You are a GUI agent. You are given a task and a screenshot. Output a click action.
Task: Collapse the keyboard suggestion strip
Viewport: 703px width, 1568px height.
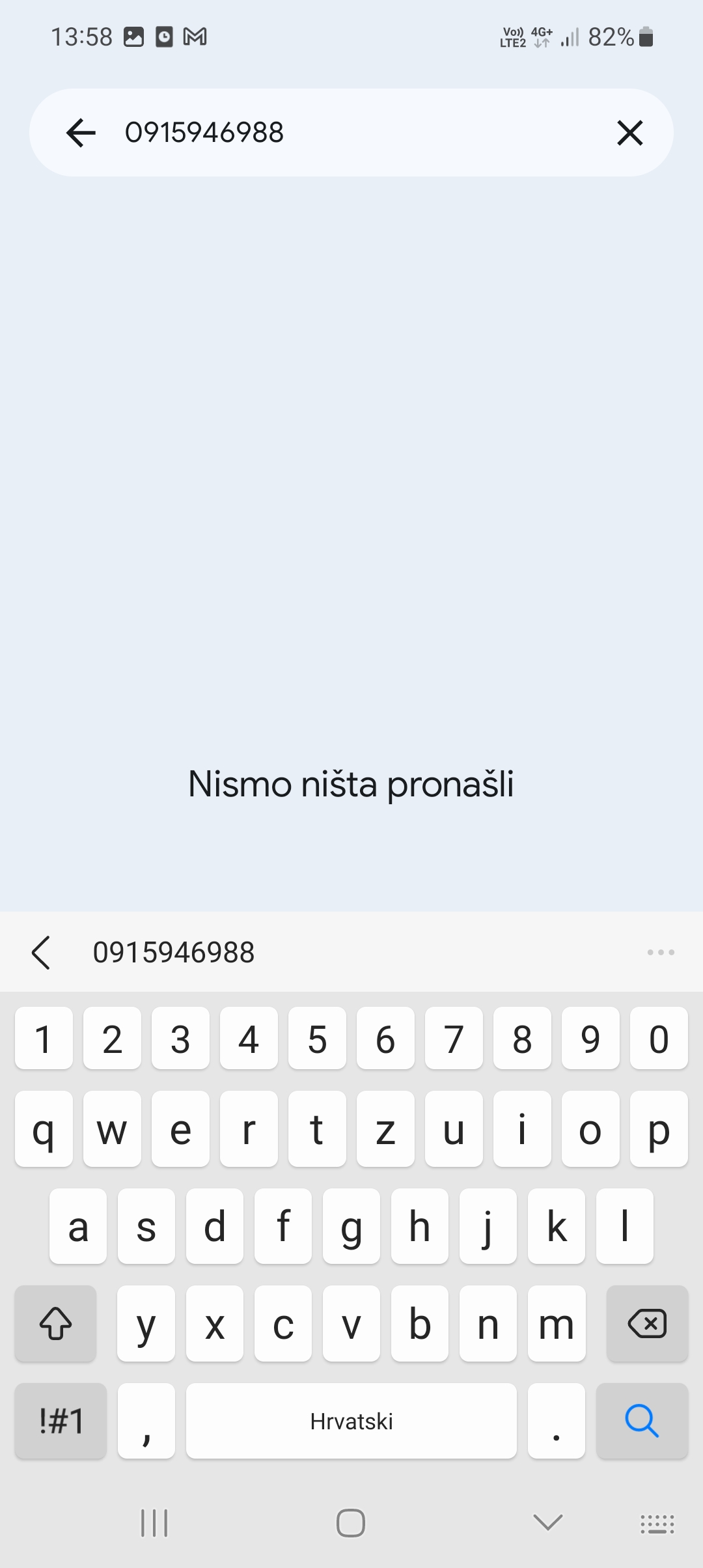[x=41, y=953]
